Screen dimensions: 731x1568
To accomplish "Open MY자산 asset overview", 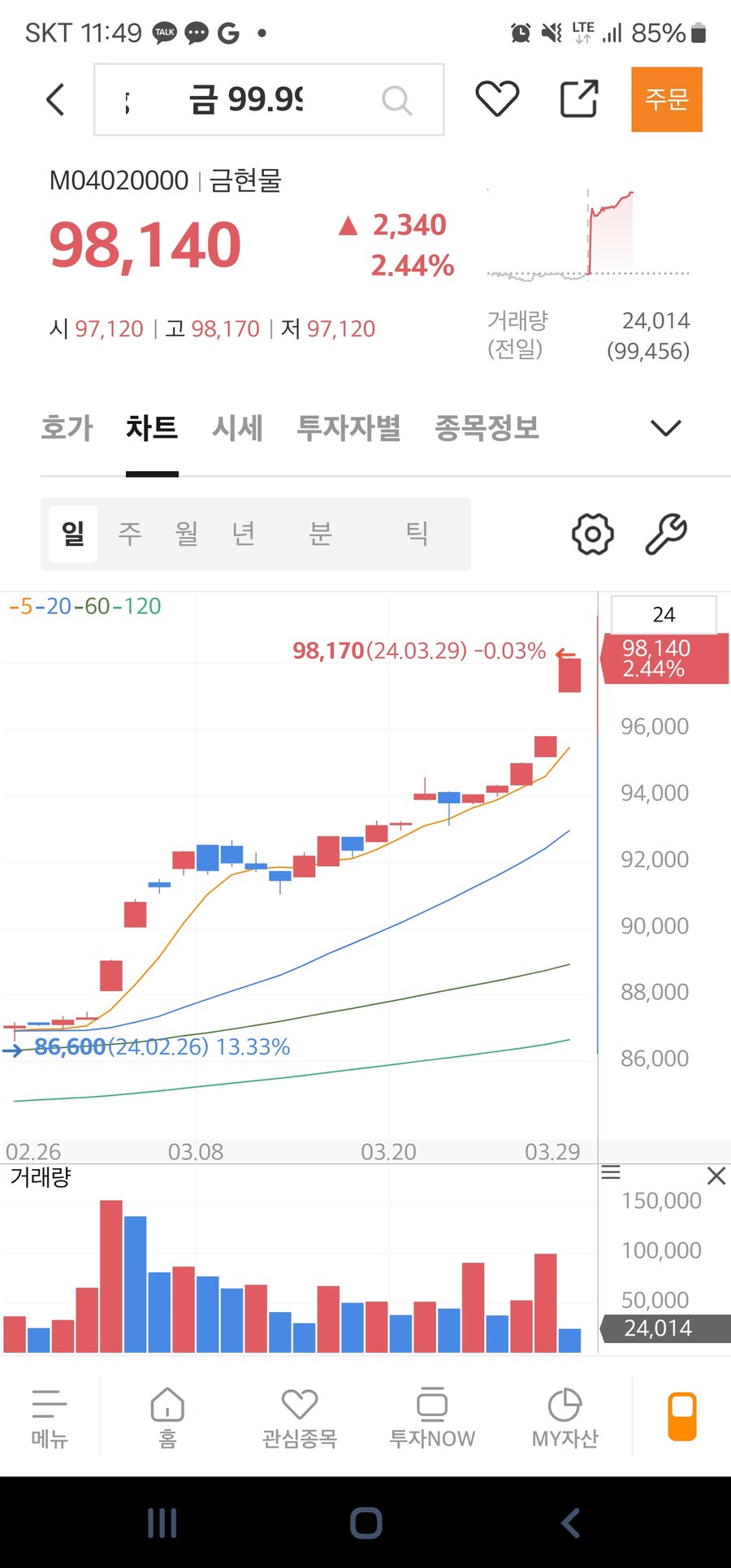I will point(563,1416).
